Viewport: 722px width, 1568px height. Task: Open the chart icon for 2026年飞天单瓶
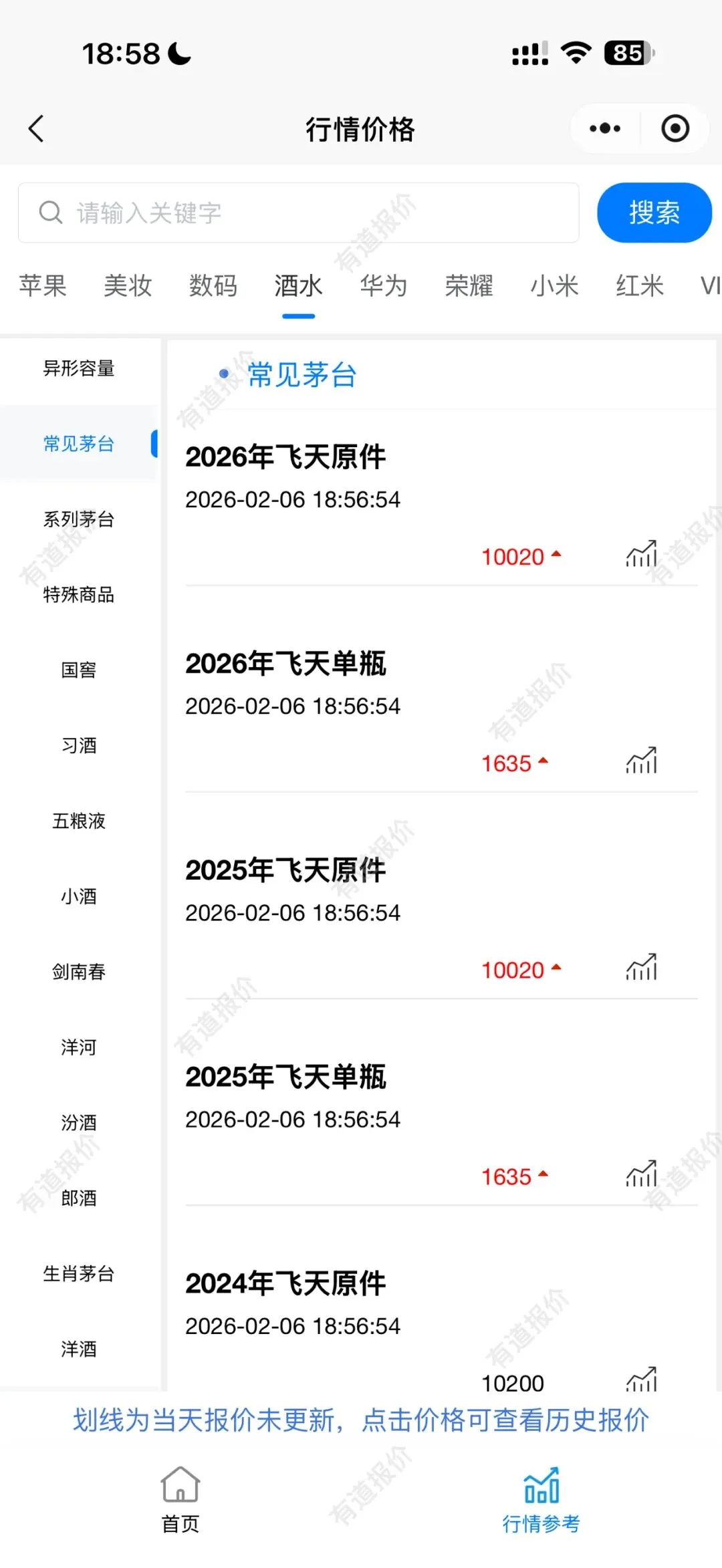coord(641,761)
